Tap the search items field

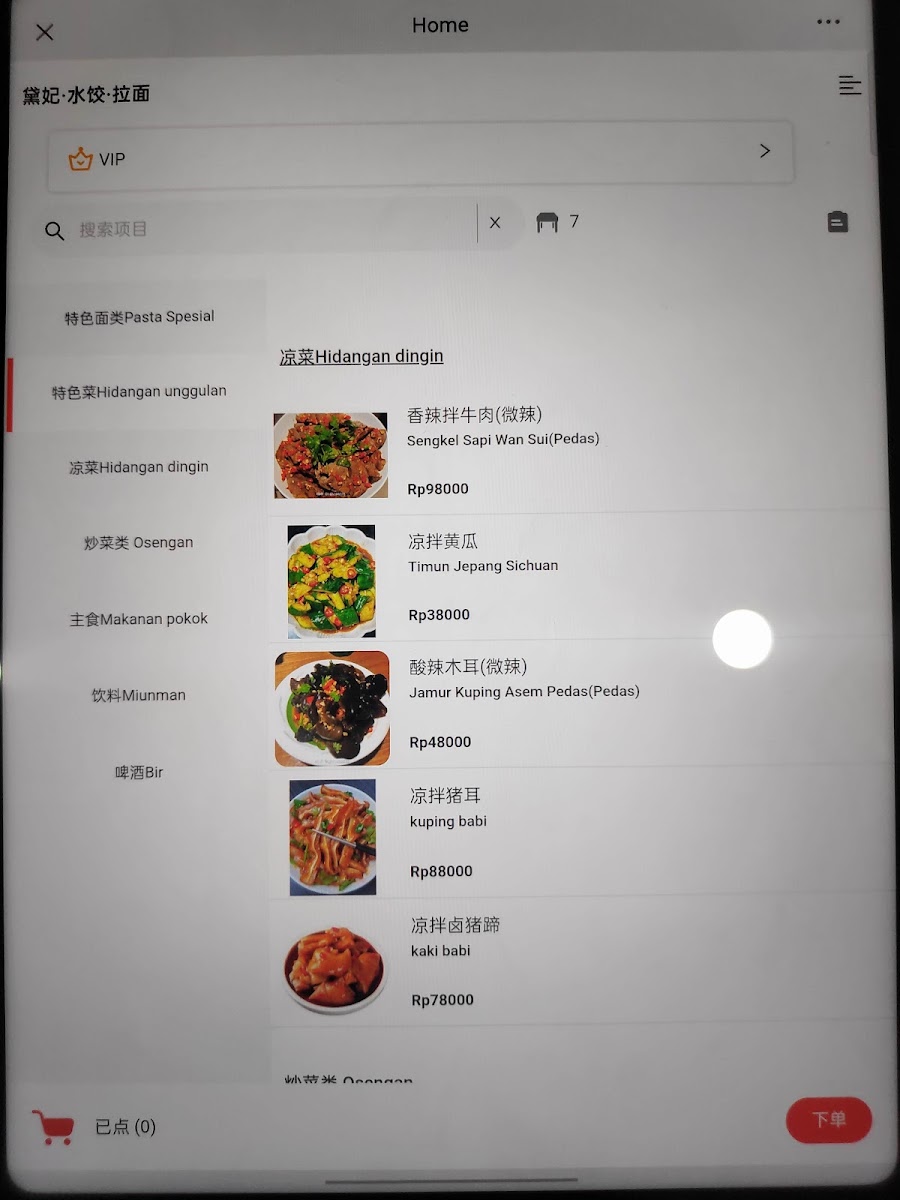[x=260, y=229]
